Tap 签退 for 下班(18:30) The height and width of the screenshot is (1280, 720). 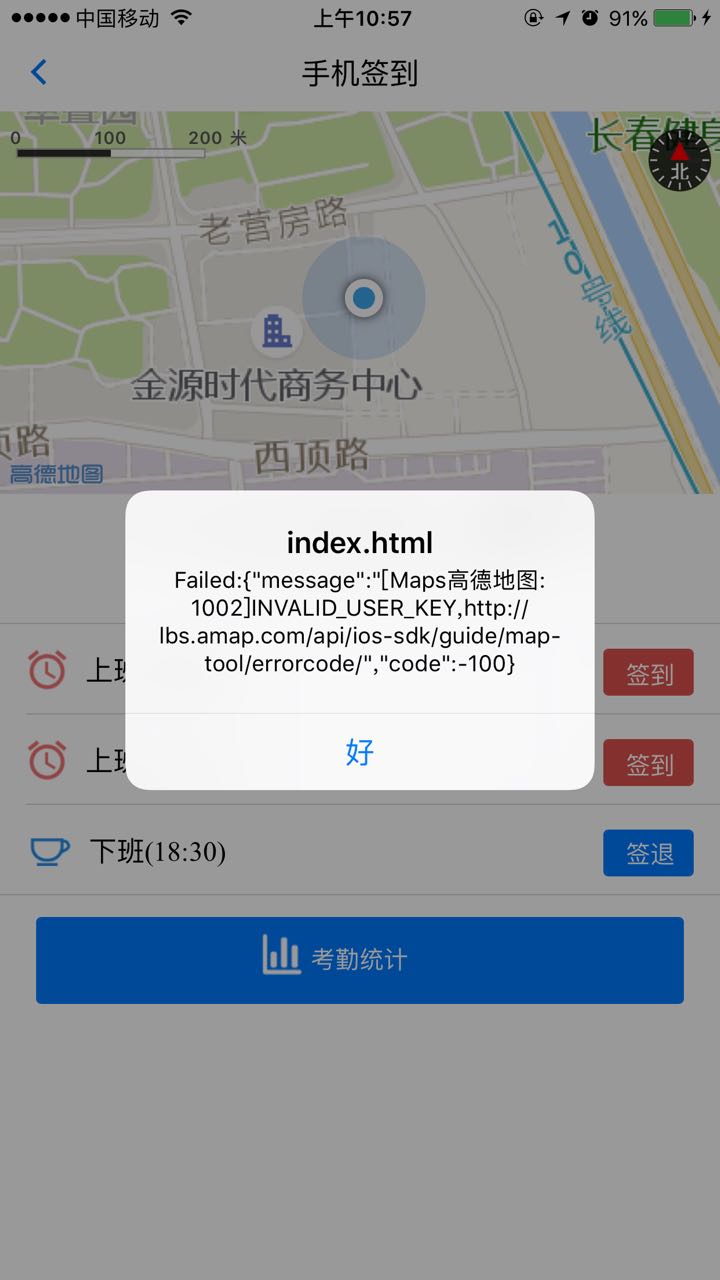(648, 853)
